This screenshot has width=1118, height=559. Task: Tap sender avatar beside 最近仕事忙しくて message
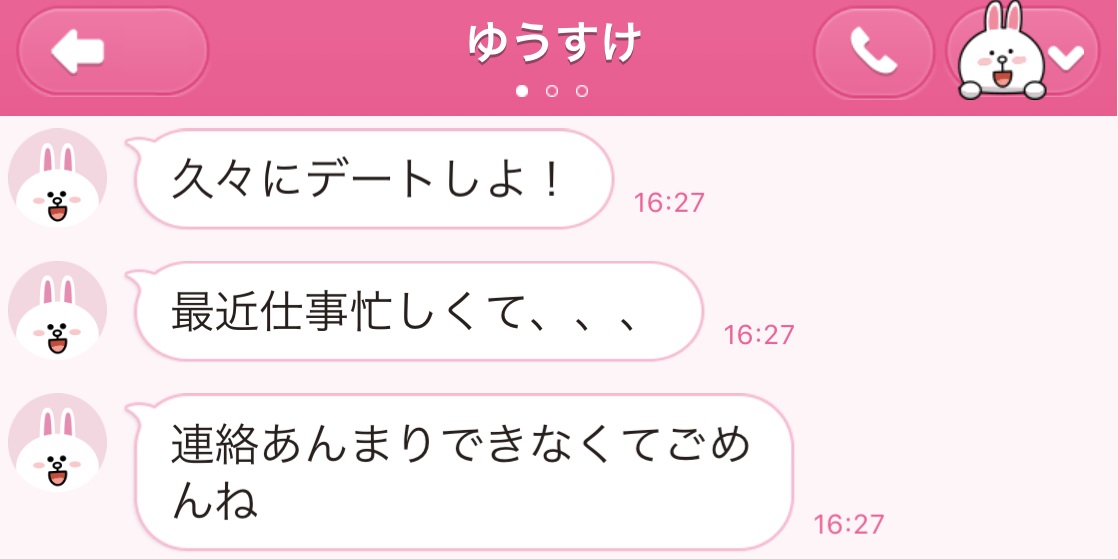click(x=57, y=311)
